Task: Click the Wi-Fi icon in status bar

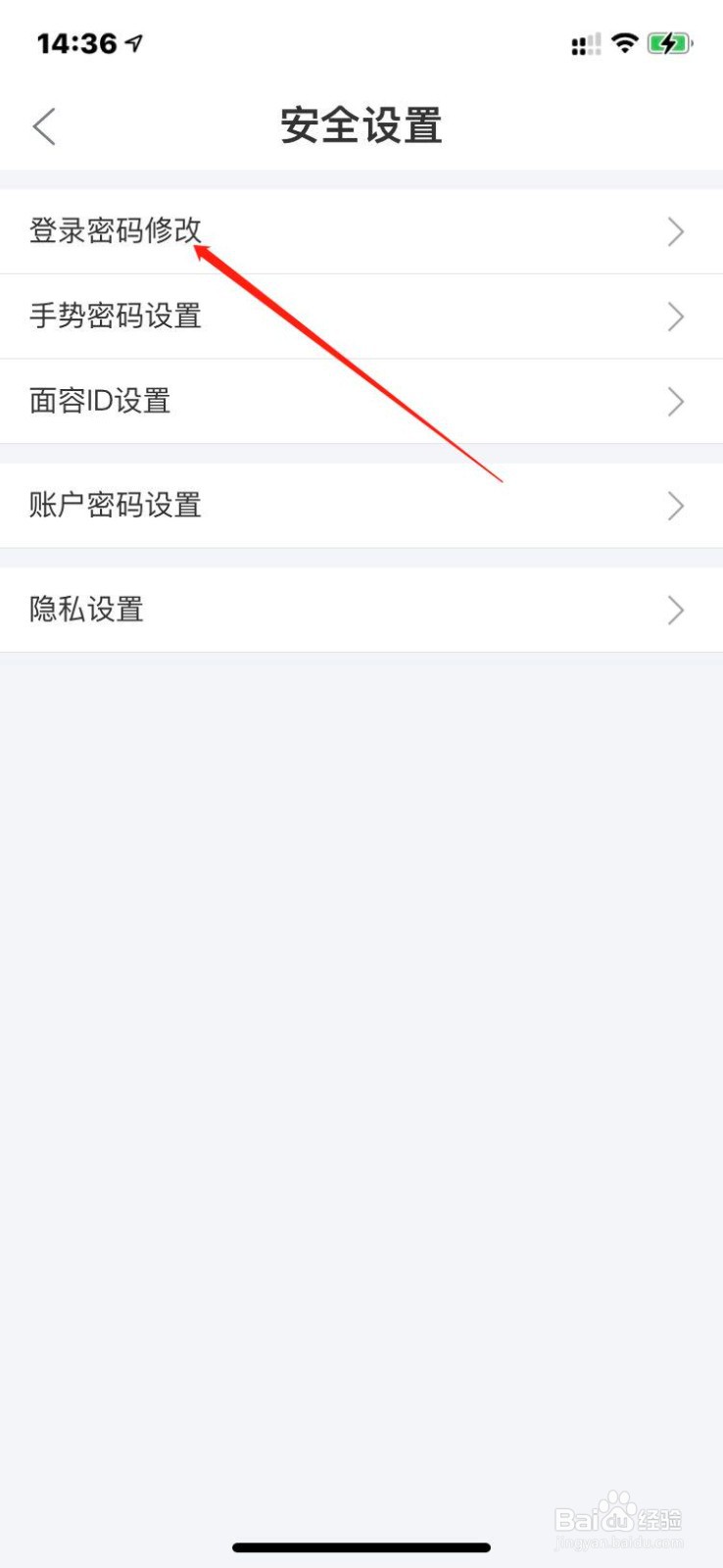Action: (624, 43)
